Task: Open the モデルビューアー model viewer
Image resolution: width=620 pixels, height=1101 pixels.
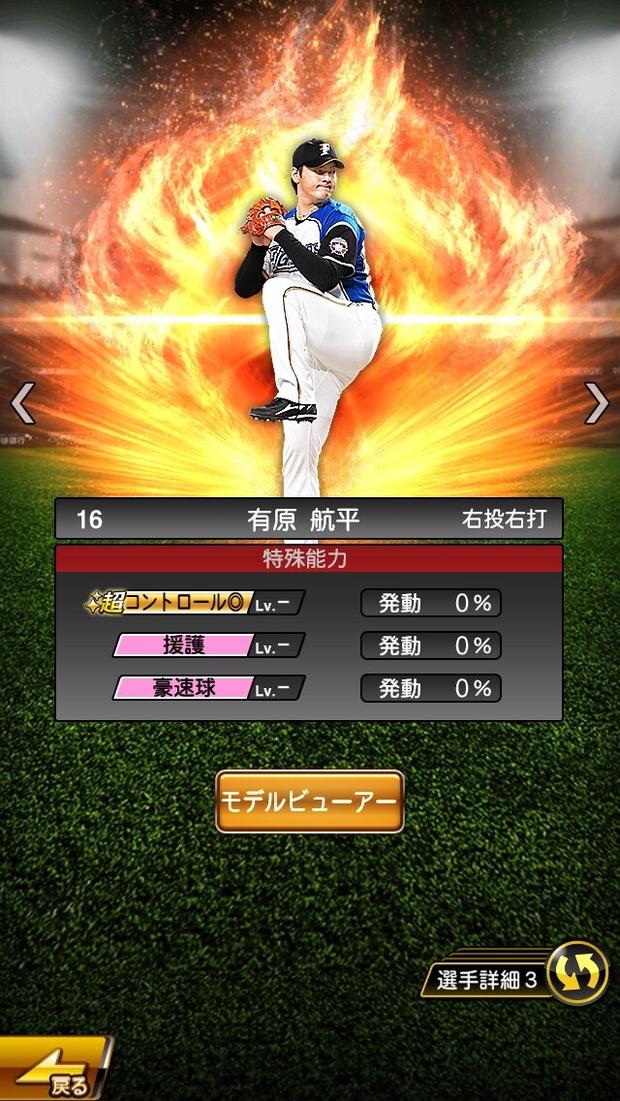Action: [310, 801]
